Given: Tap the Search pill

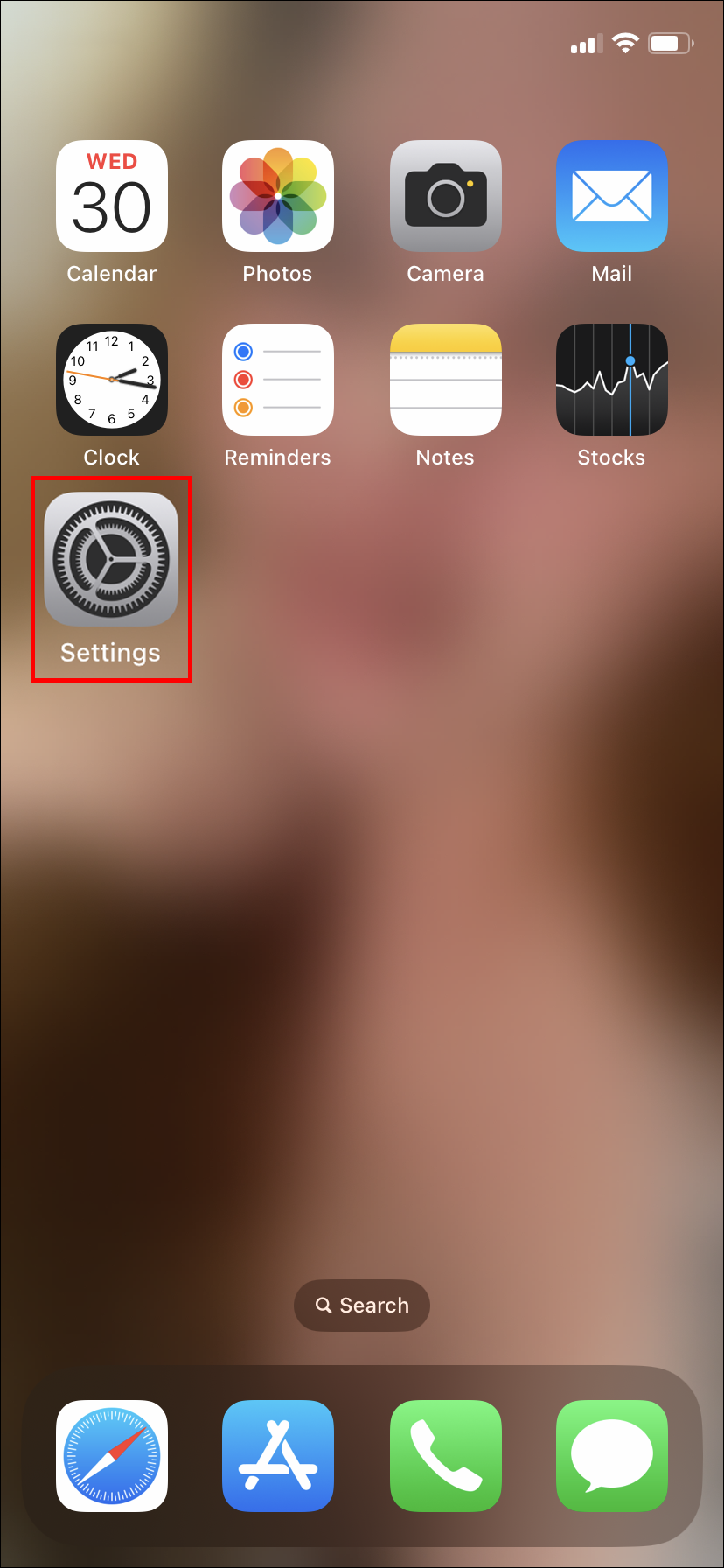Looking at the screenshot, I should pos(362,1305).
